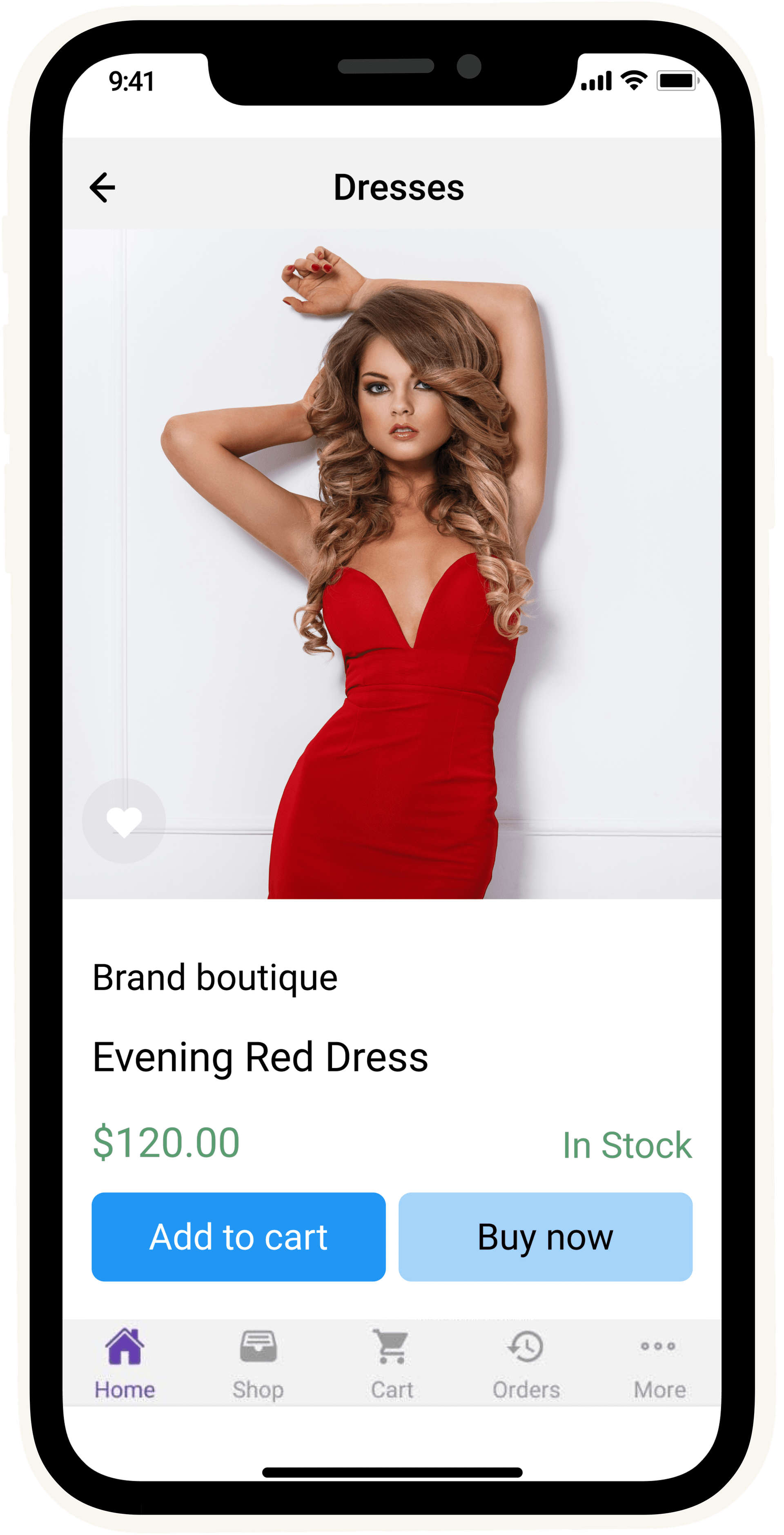The height and width of the screenshot is (1535, 784).
Task: Open the More tab
Action: pyautogui.click(x=659, y=1365)
